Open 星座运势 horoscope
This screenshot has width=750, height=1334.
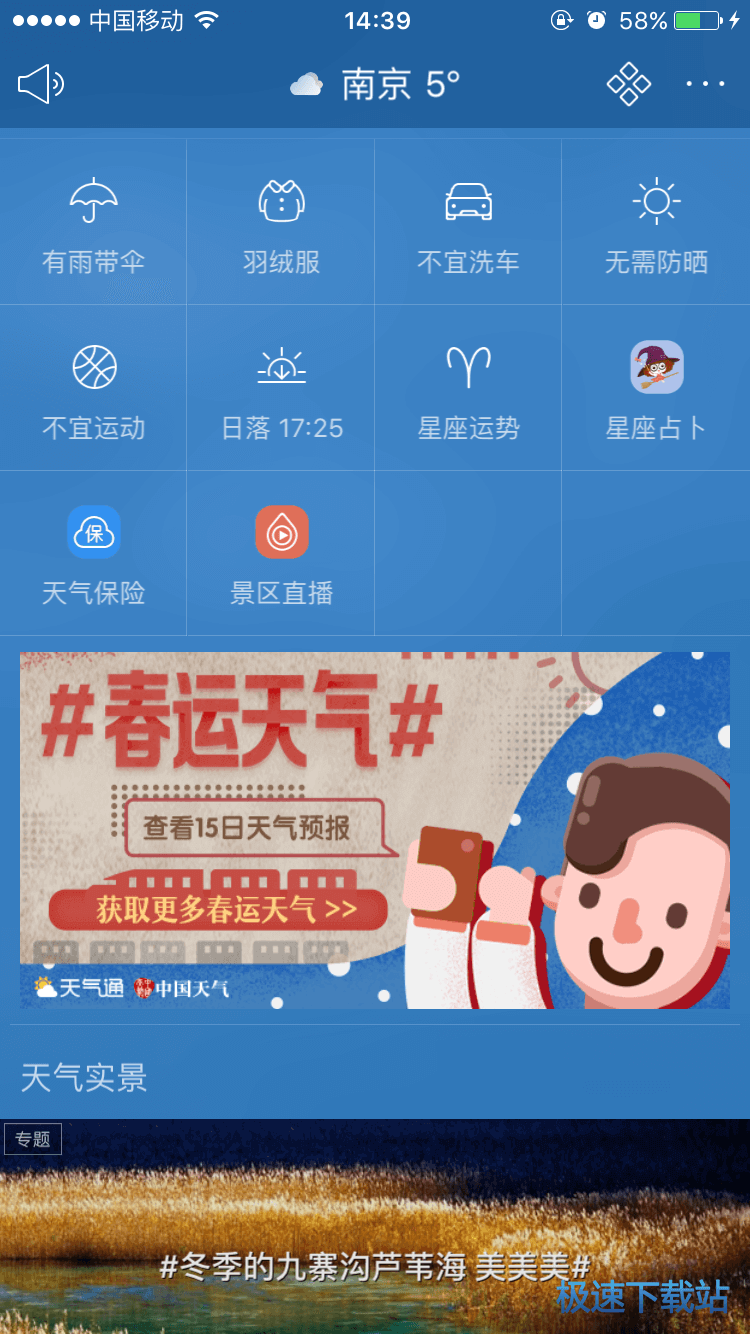coord(468,388)
